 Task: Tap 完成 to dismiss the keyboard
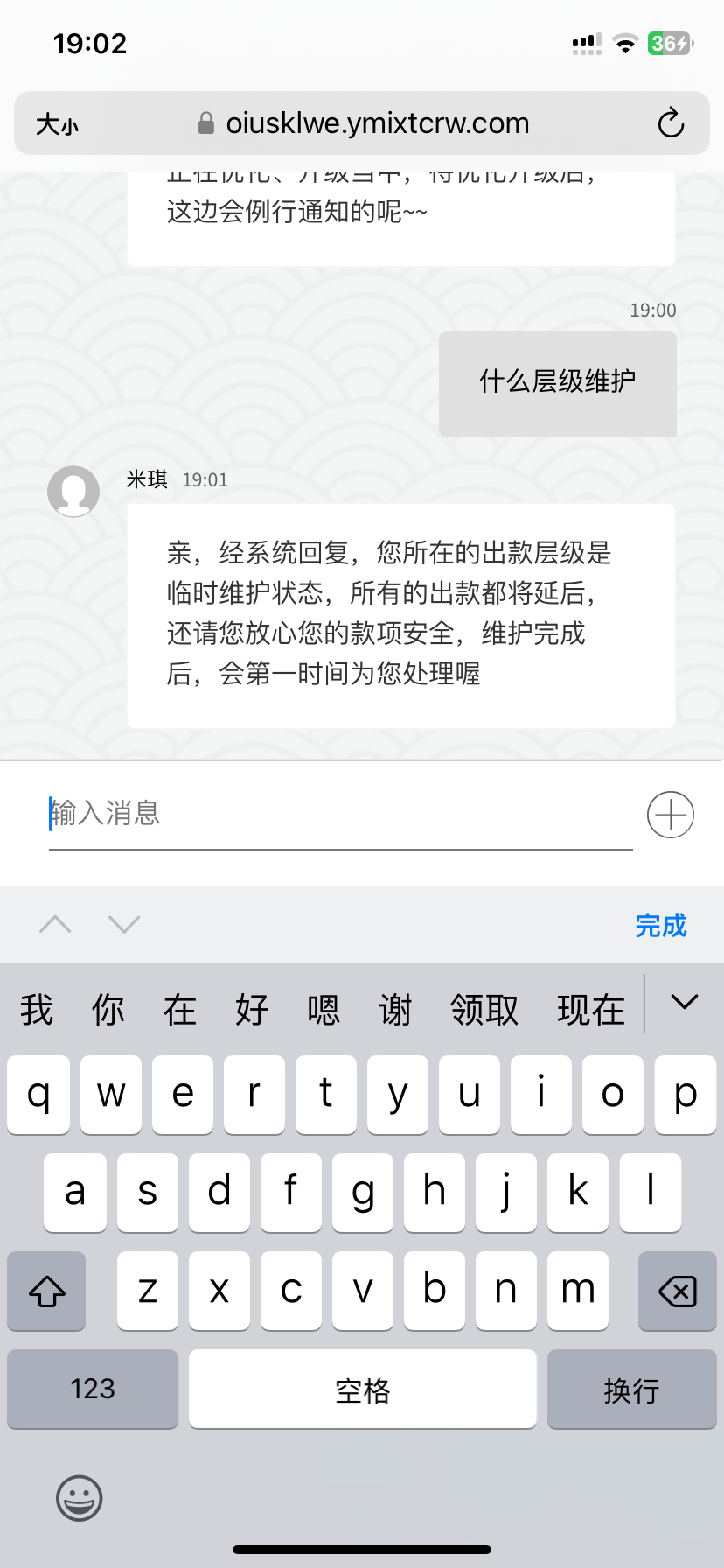click(x=660, y=925)
